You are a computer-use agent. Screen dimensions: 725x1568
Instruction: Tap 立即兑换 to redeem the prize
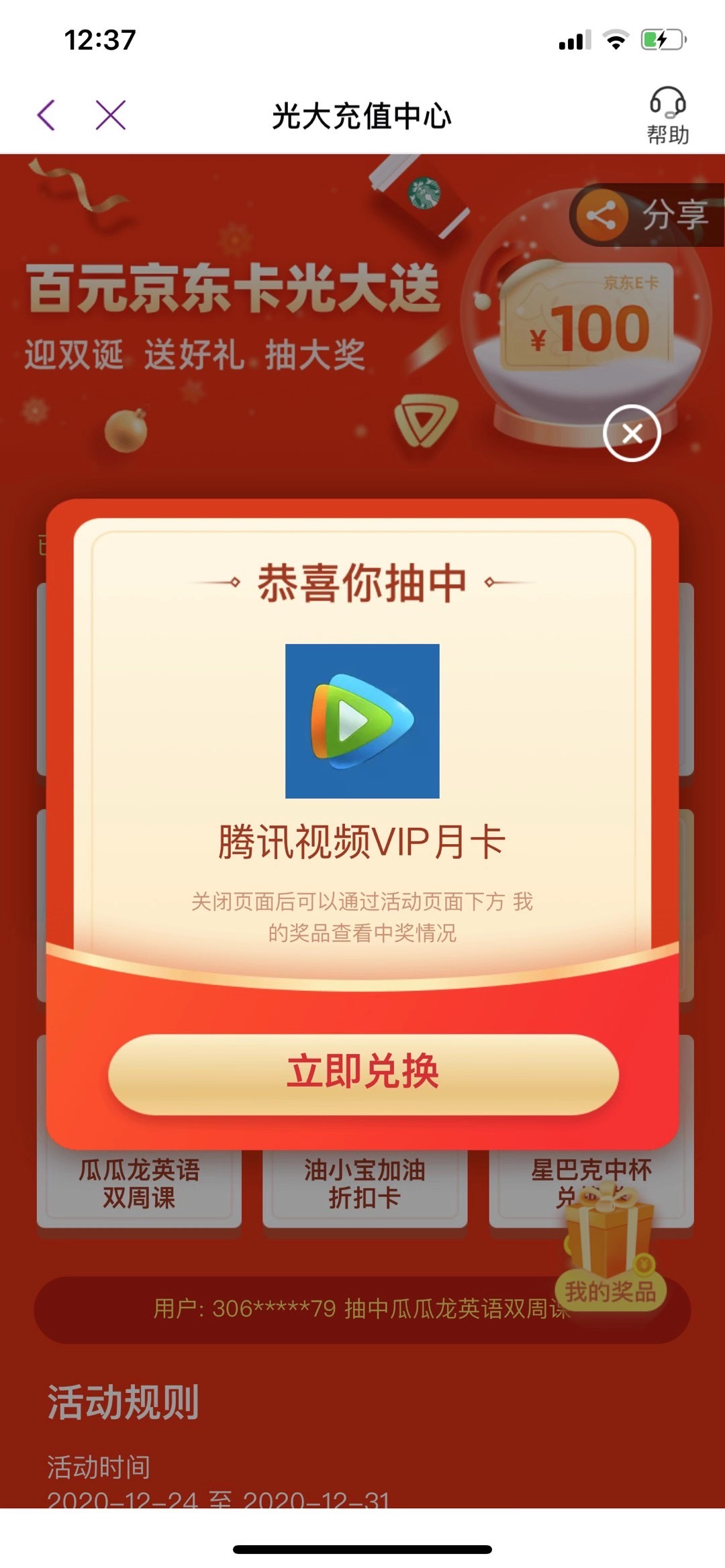tap(363, 1074)
